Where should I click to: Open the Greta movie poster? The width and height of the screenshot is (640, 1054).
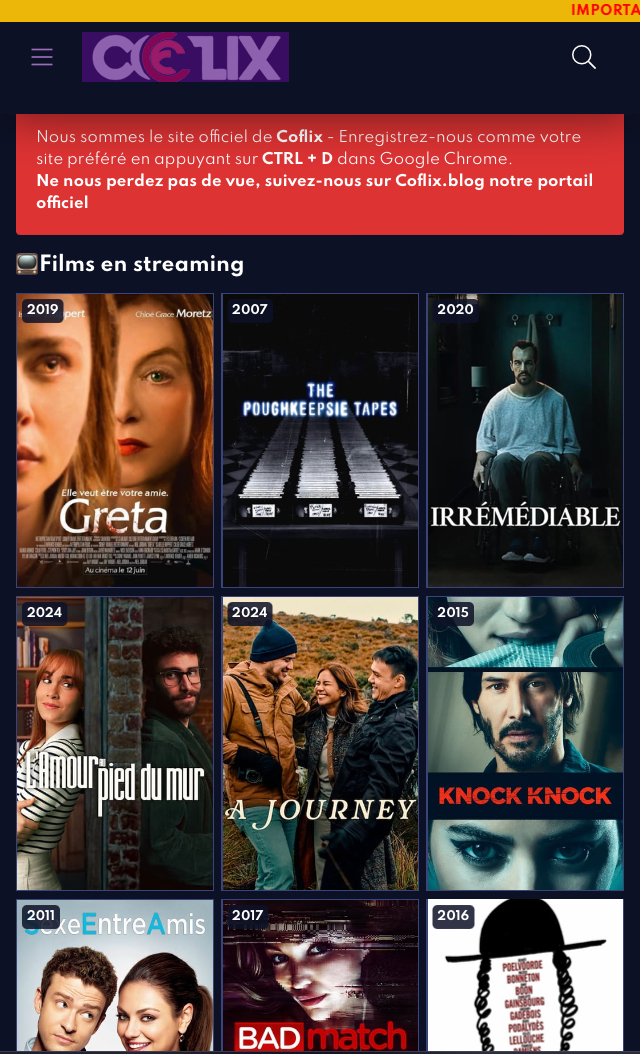click(115, 440)
